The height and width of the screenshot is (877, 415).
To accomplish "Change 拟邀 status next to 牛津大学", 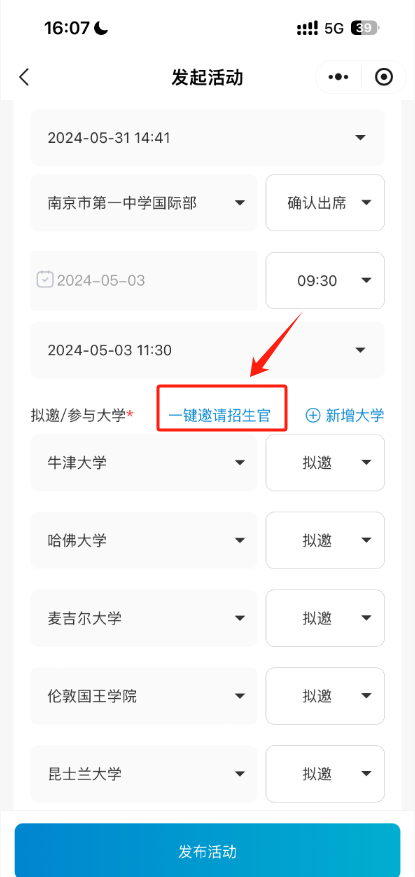I will (x=325, y=463).
